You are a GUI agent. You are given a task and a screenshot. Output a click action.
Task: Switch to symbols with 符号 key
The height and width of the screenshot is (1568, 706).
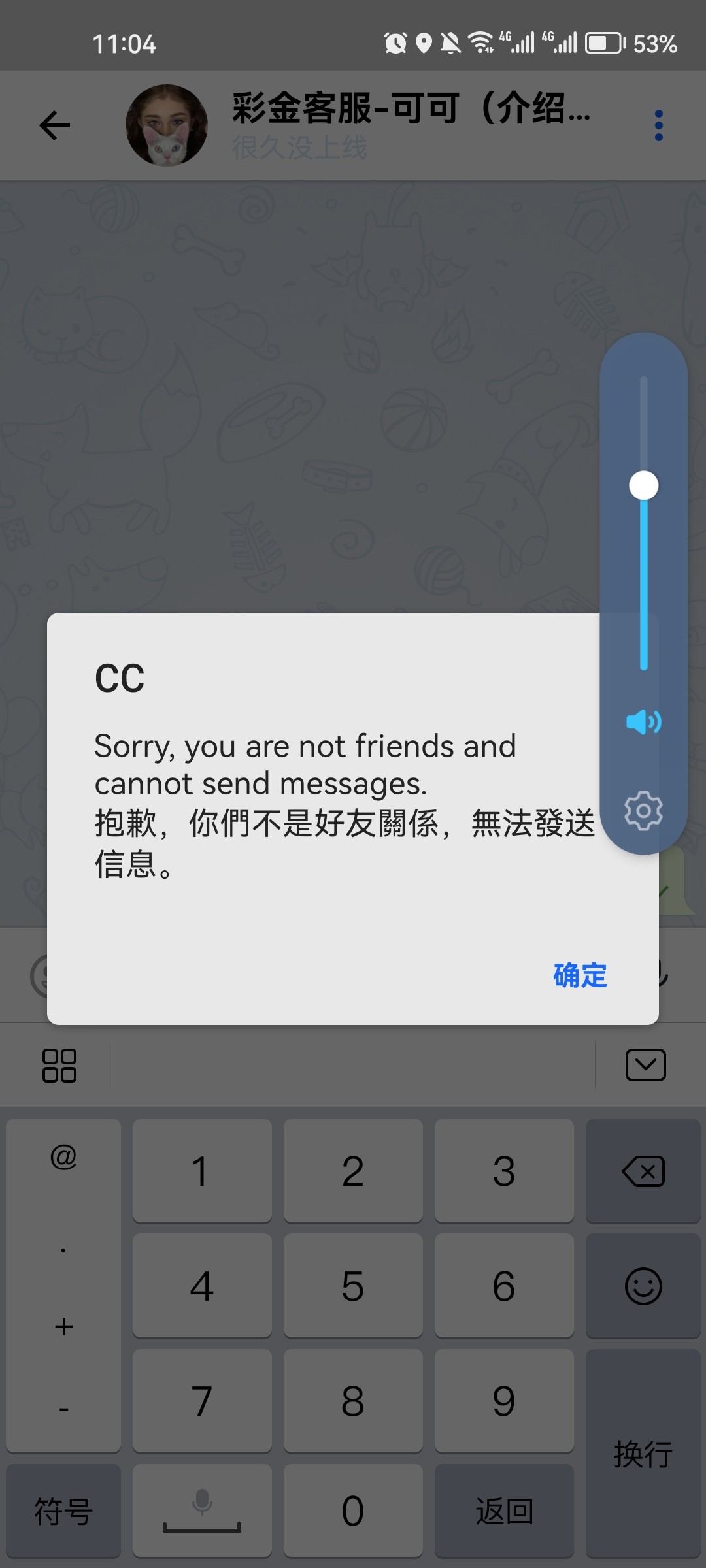point(63,1511)
